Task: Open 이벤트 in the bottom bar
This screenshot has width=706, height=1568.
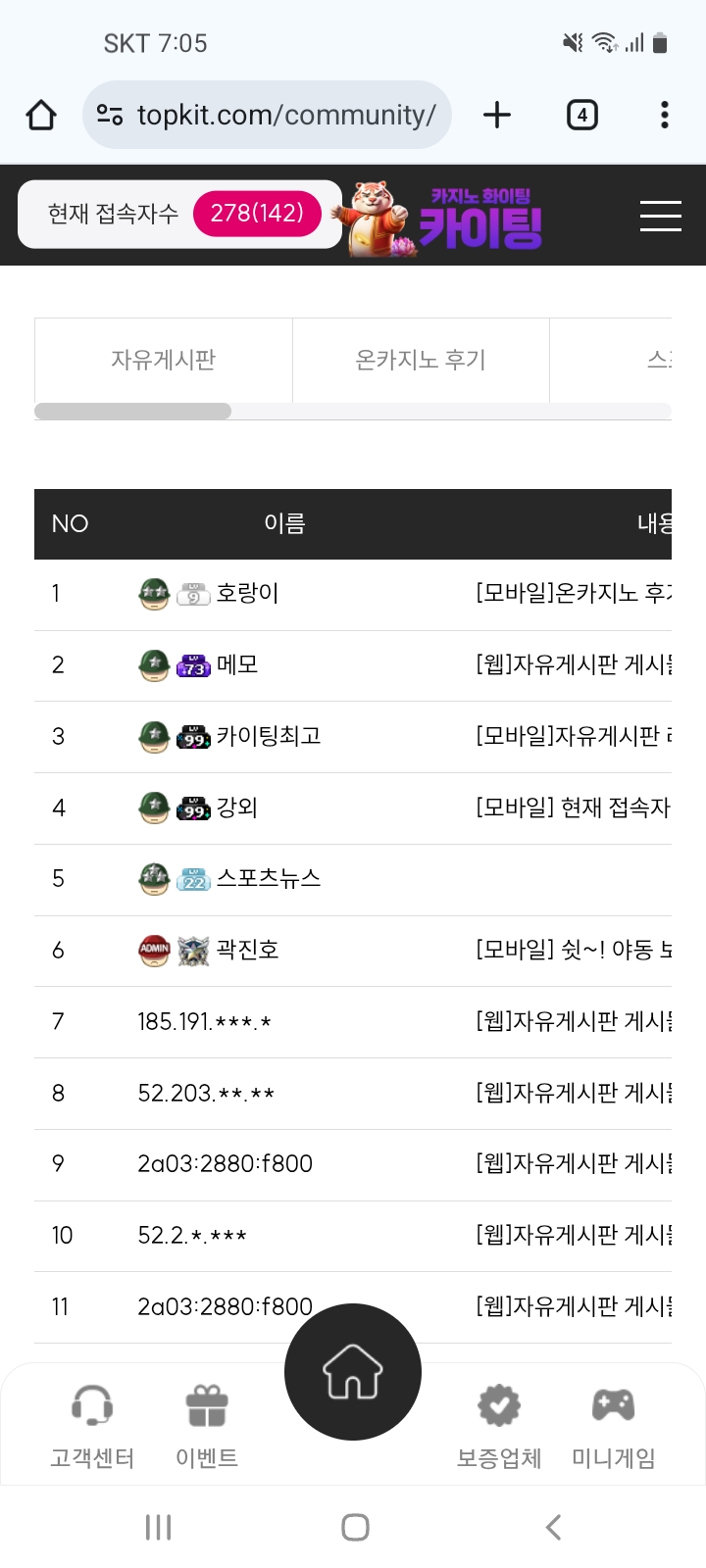Action: pos(207,1426)
